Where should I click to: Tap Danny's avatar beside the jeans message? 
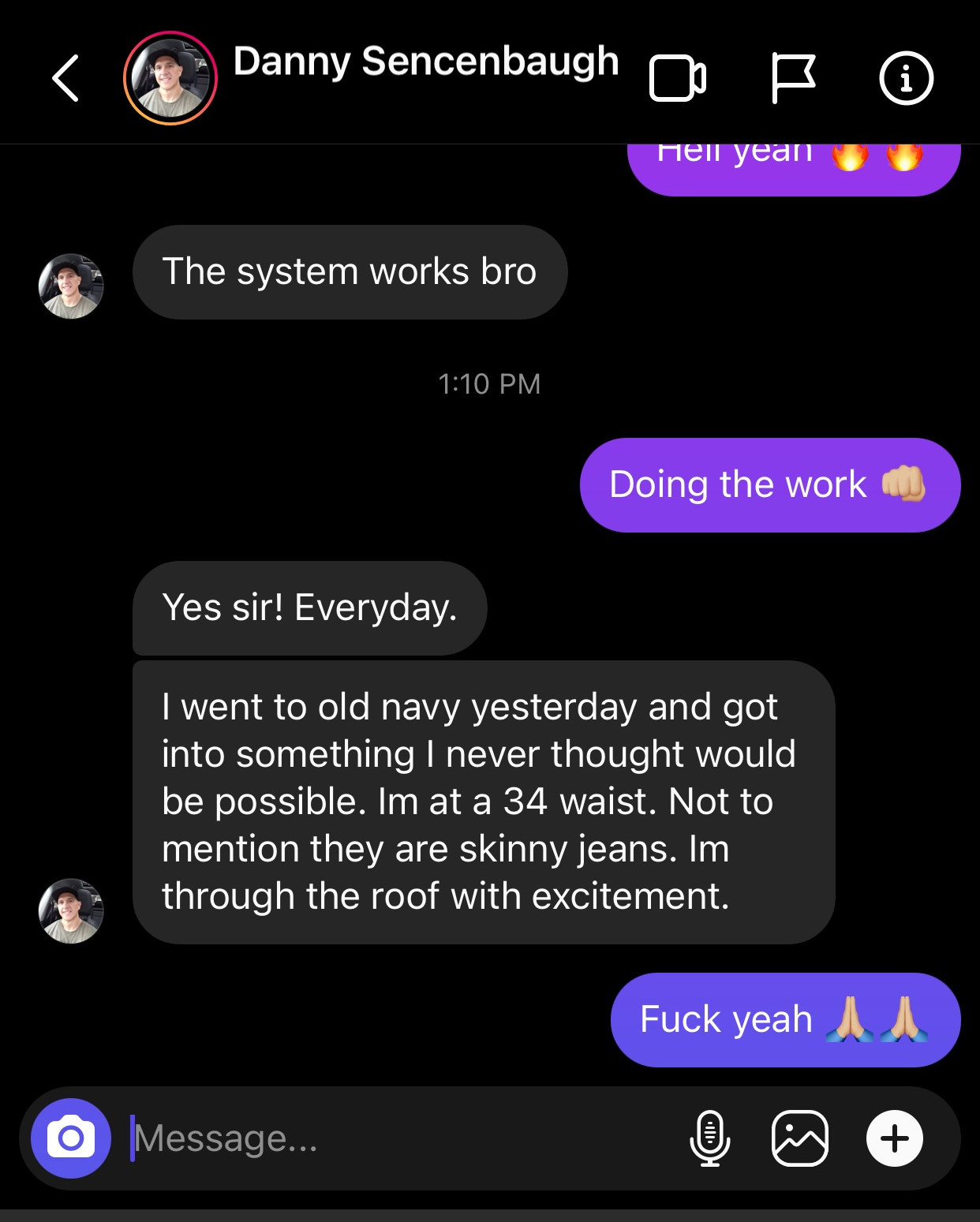[x=71, y=911]
